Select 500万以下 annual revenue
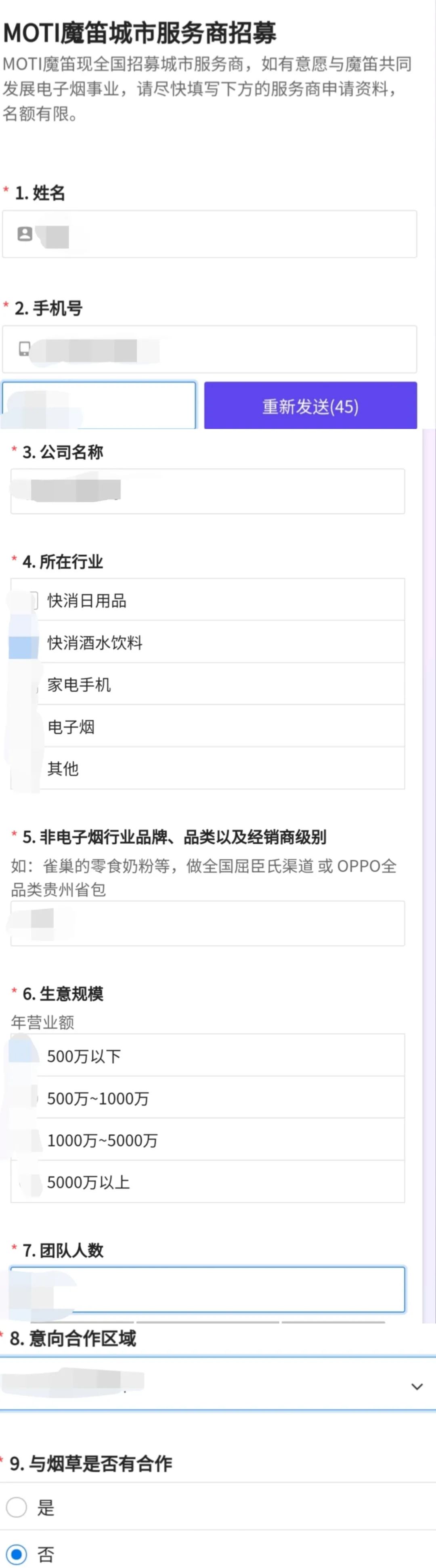 pyautogui.click(x=84, y=1057)
